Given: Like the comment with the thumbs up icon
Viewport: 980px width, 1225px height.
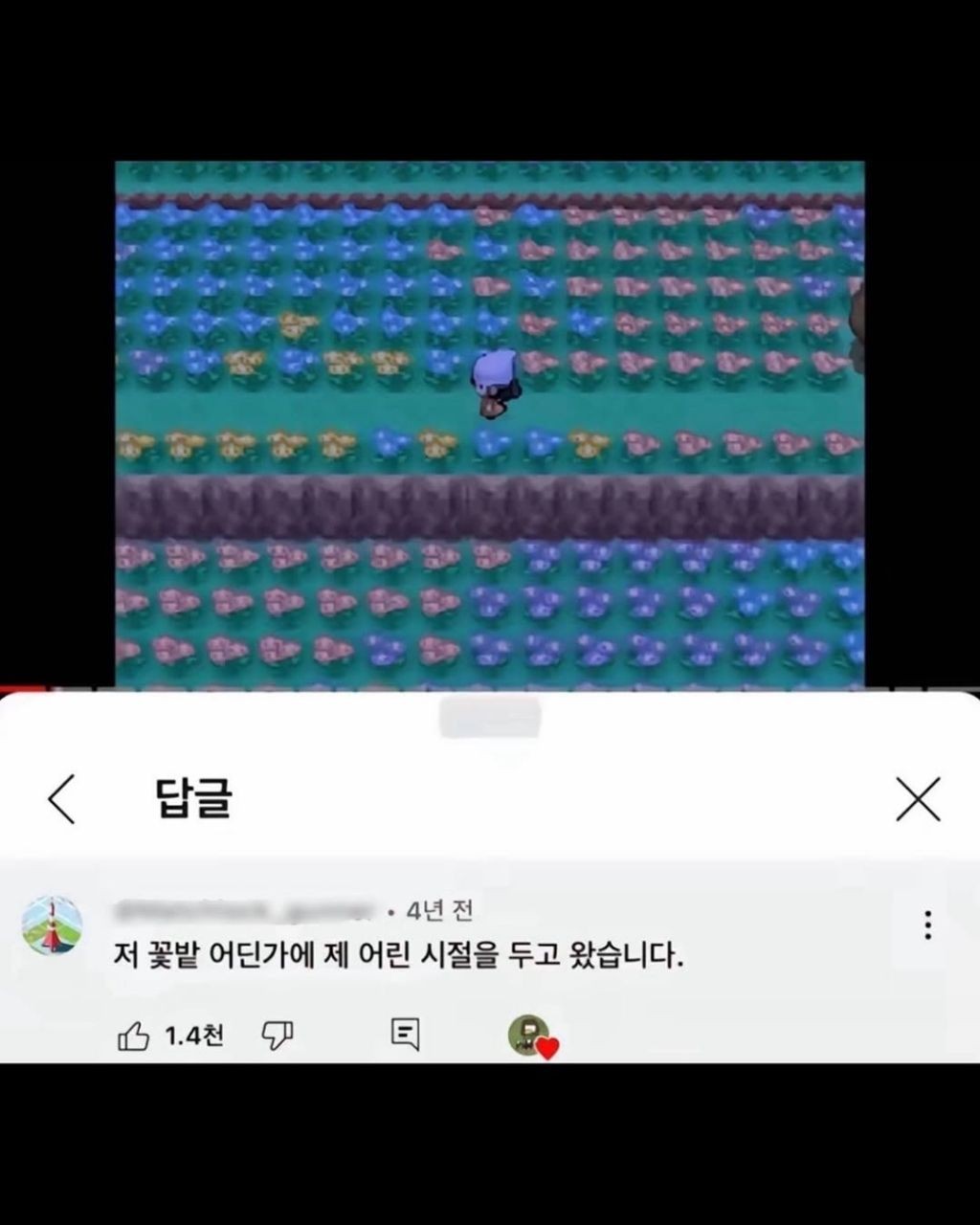Looking at the screenshot, I should click(x=136, y=1035).
